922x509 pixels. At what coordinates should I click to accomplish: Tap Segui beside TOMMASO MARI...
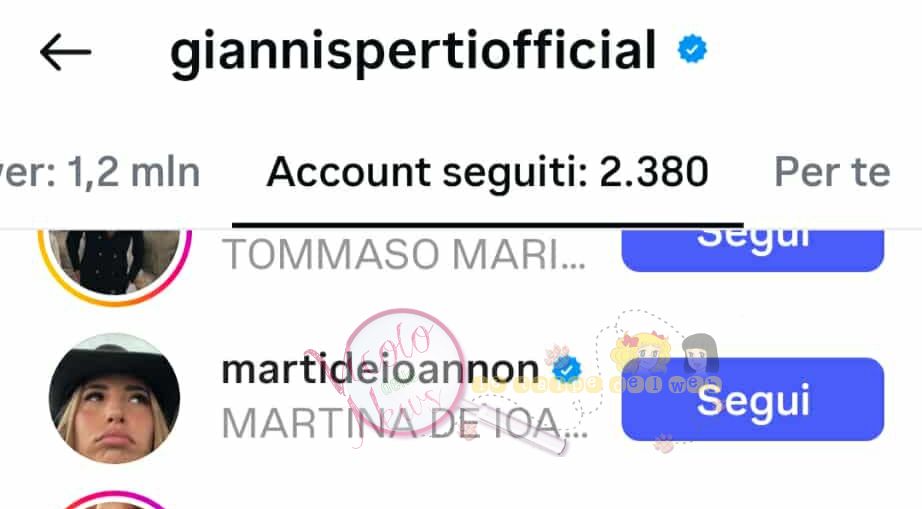pyautogui.click(x=752, y=246)
